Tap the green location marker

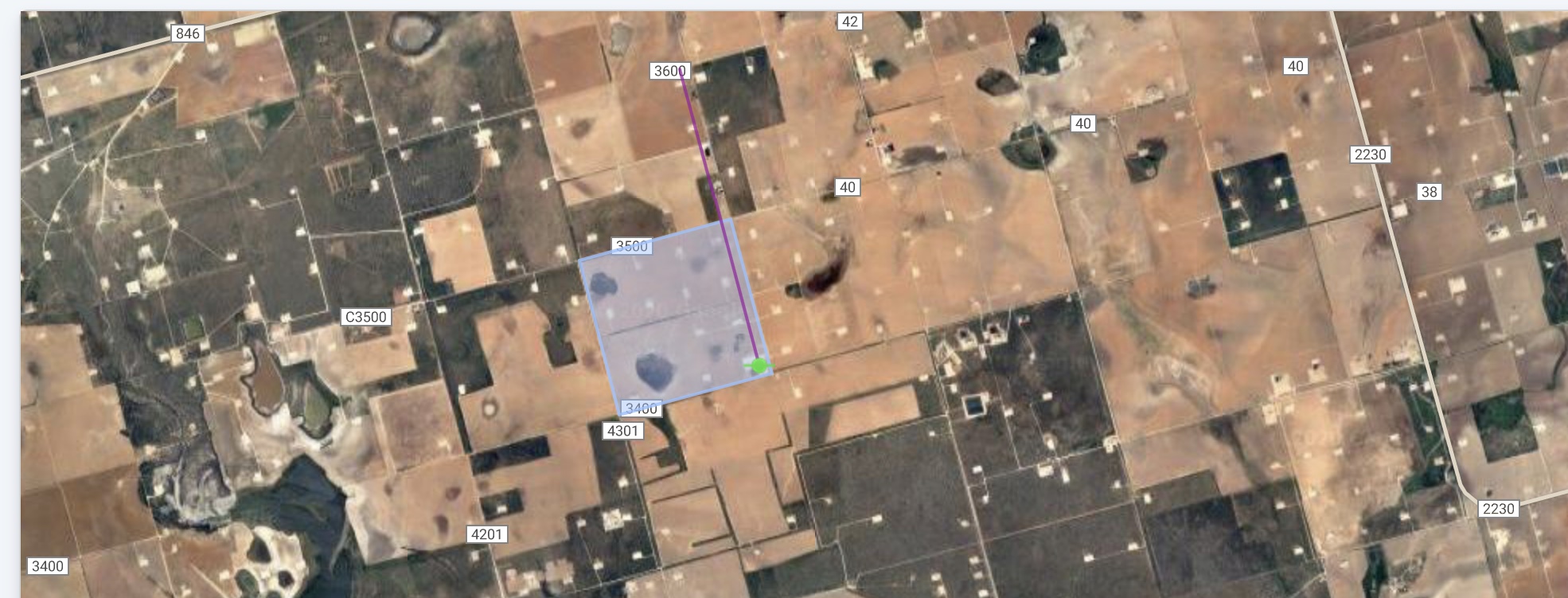point(759,365)
